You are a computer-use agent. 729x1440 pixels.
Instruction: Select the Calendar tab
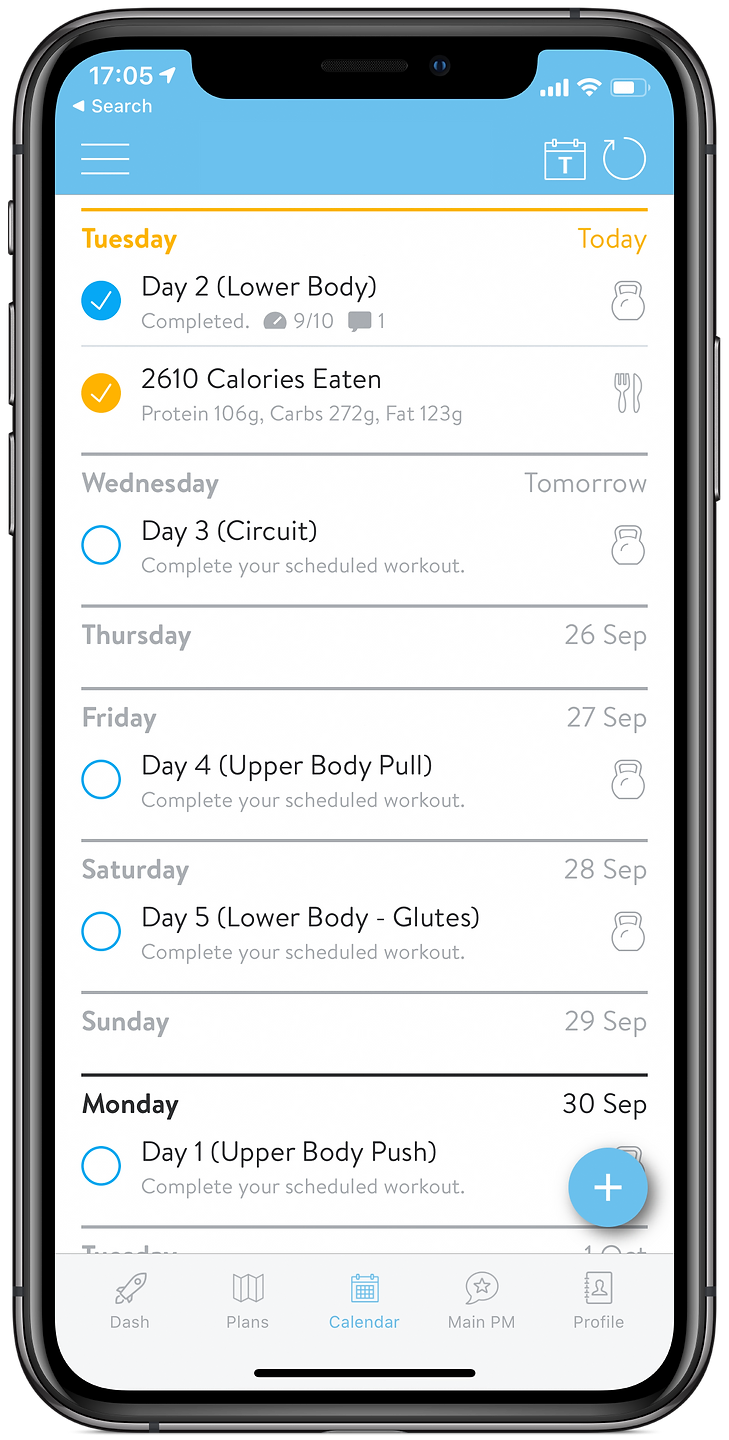pos(364,1301)
